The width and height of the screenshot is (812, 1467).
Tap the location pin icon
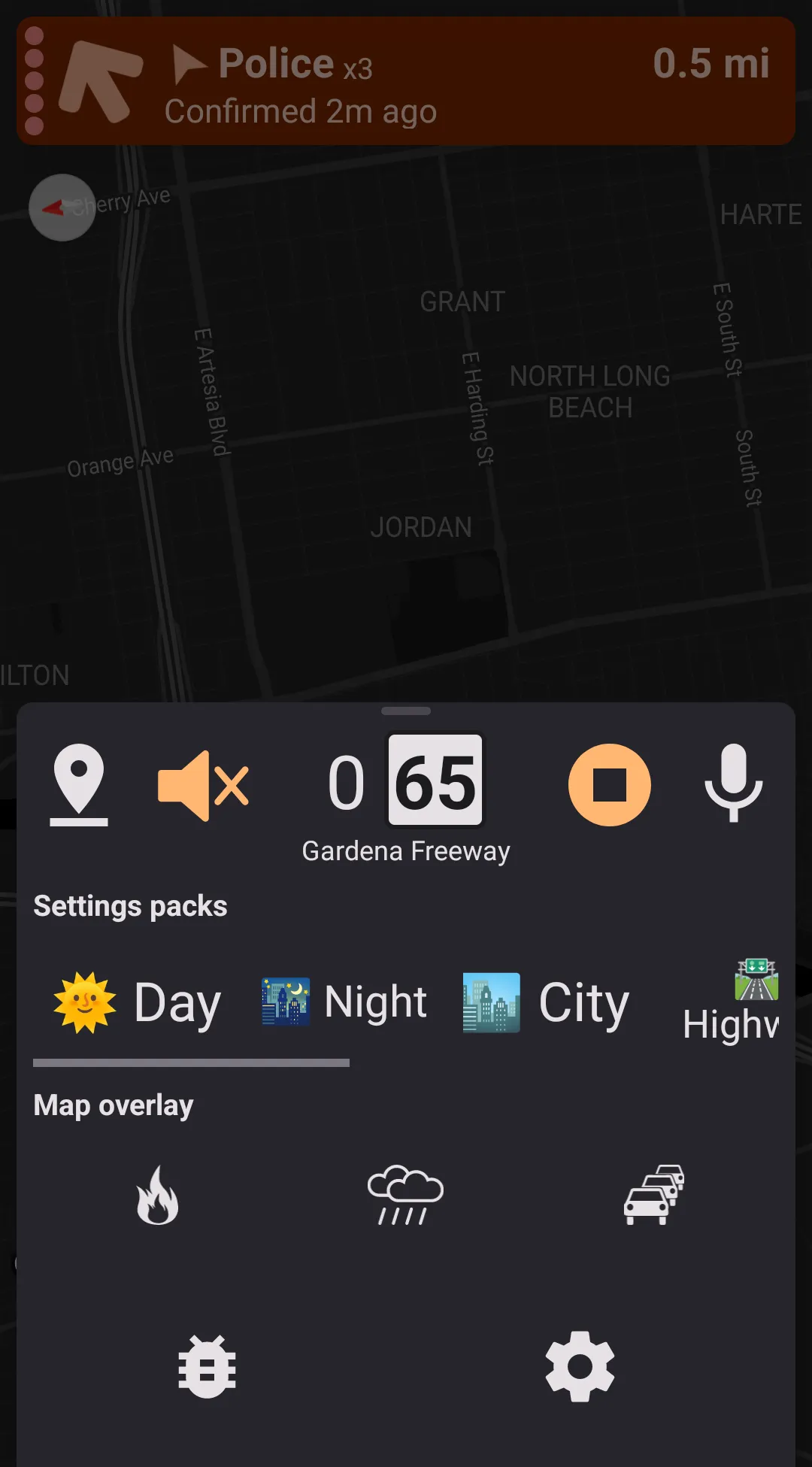pyautogui.click(x=79, y=784)
